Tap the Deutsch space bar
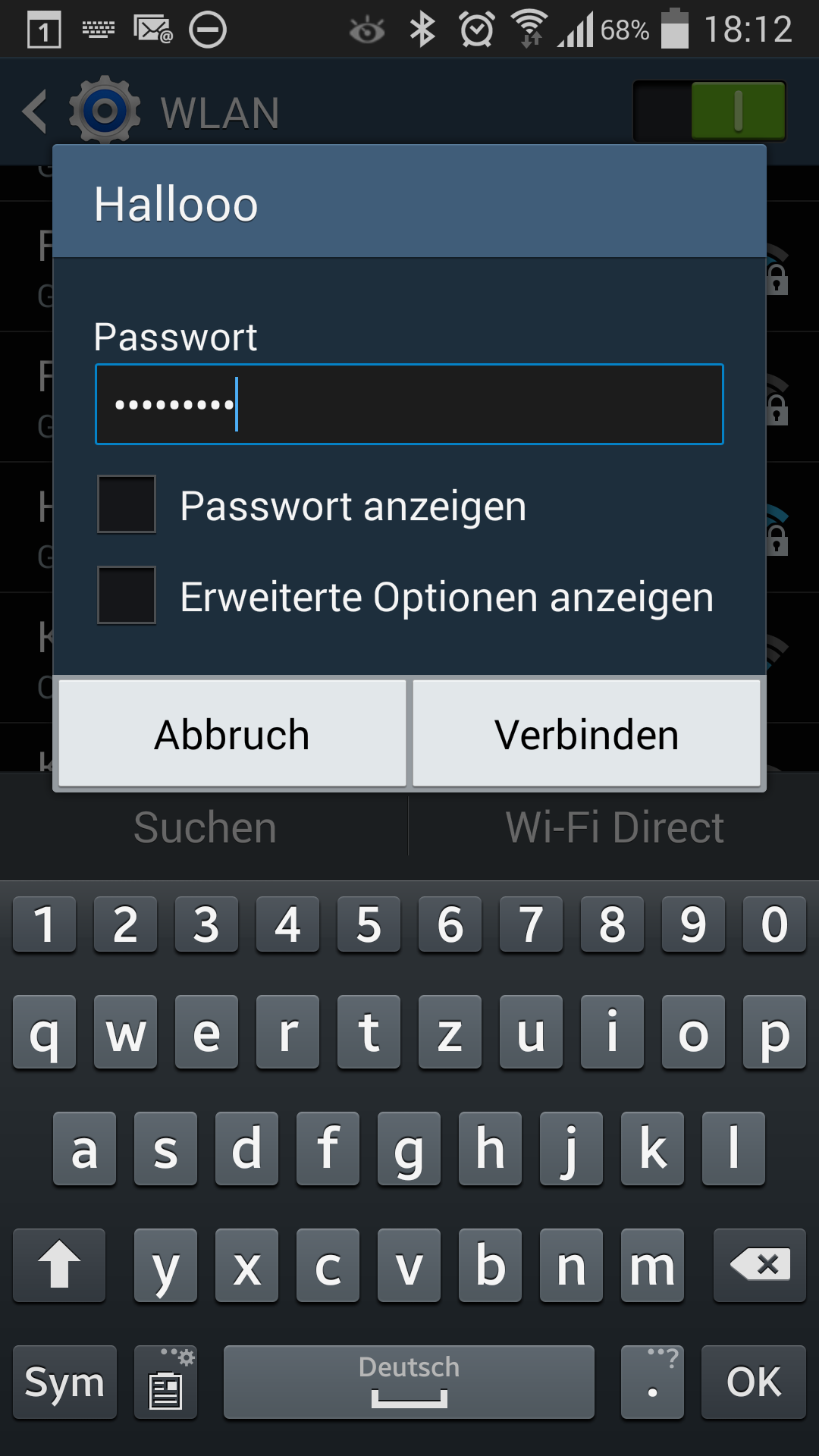The image size is (819, 1456). point(409,1382)
